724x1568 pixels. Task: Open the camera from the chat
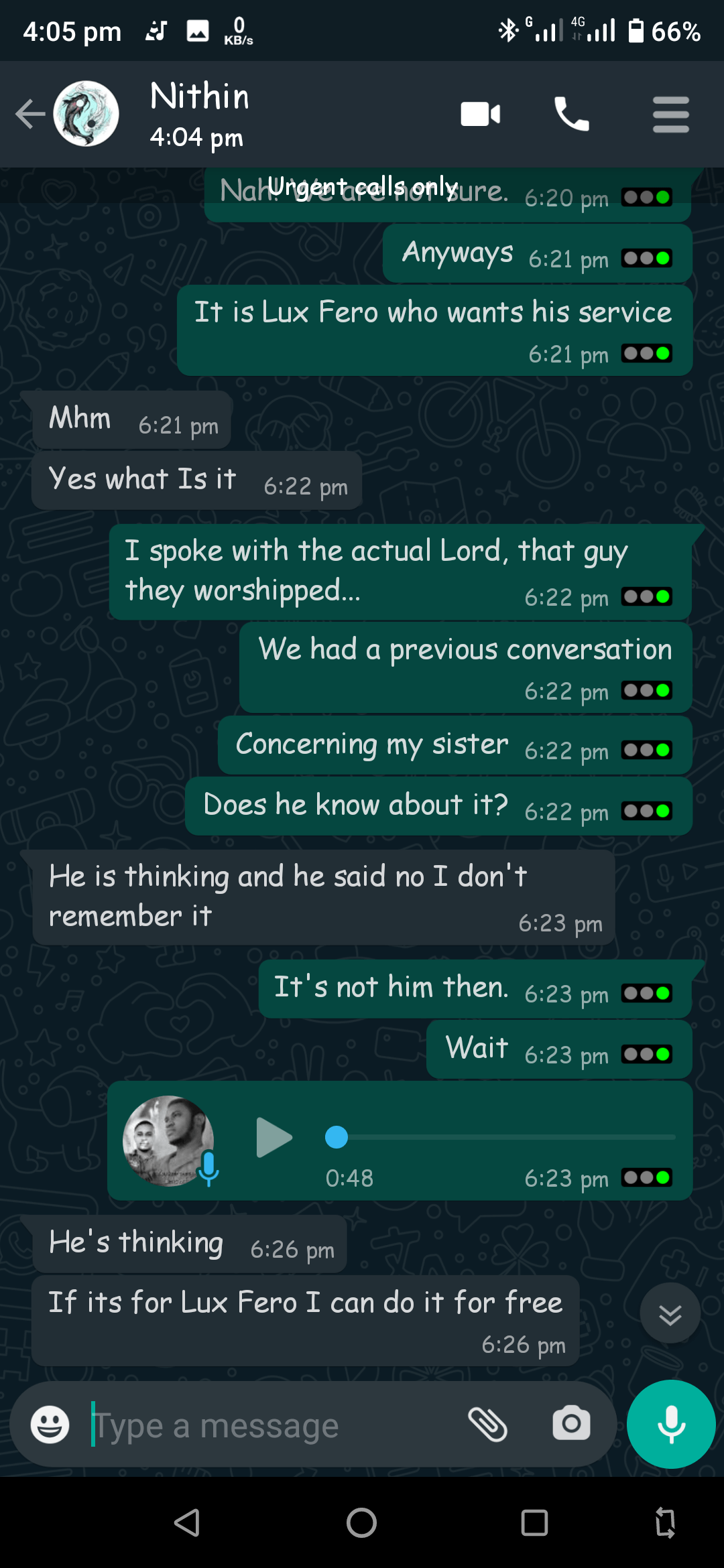click(x=571, y=1425)
